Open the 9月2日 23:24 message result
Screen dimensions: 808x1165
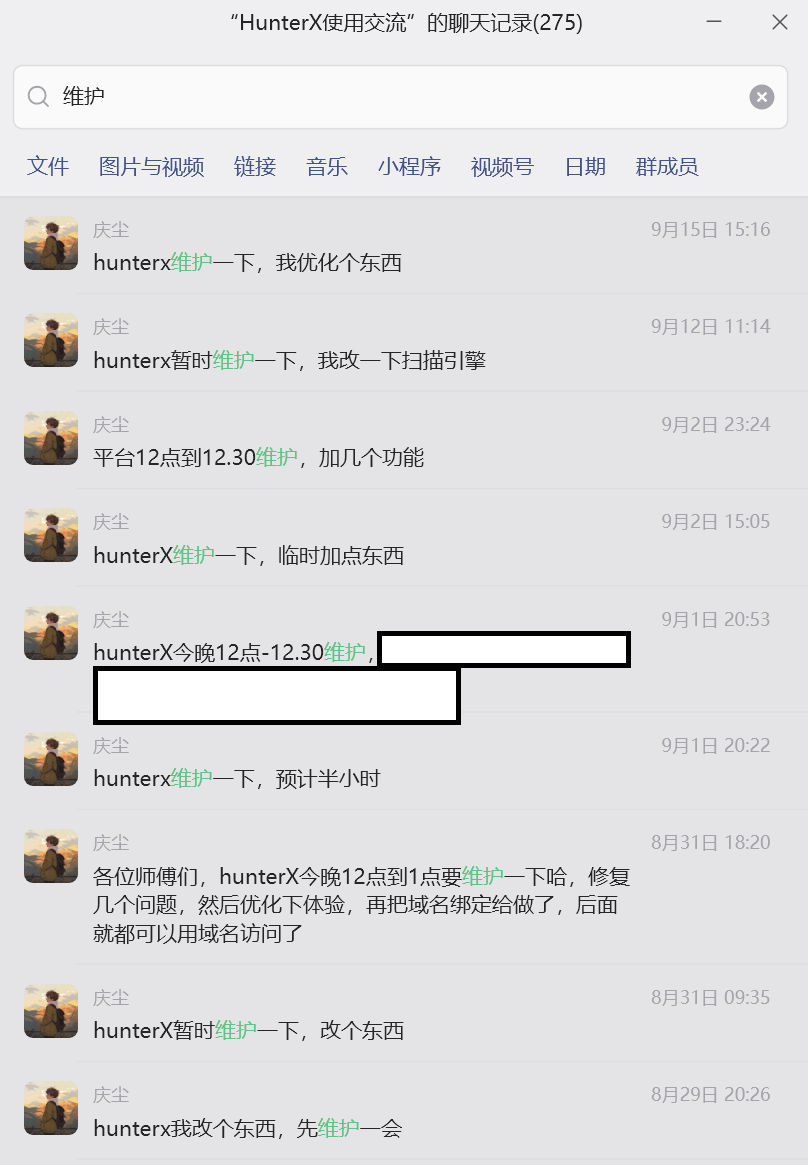[x=404, y=440]
